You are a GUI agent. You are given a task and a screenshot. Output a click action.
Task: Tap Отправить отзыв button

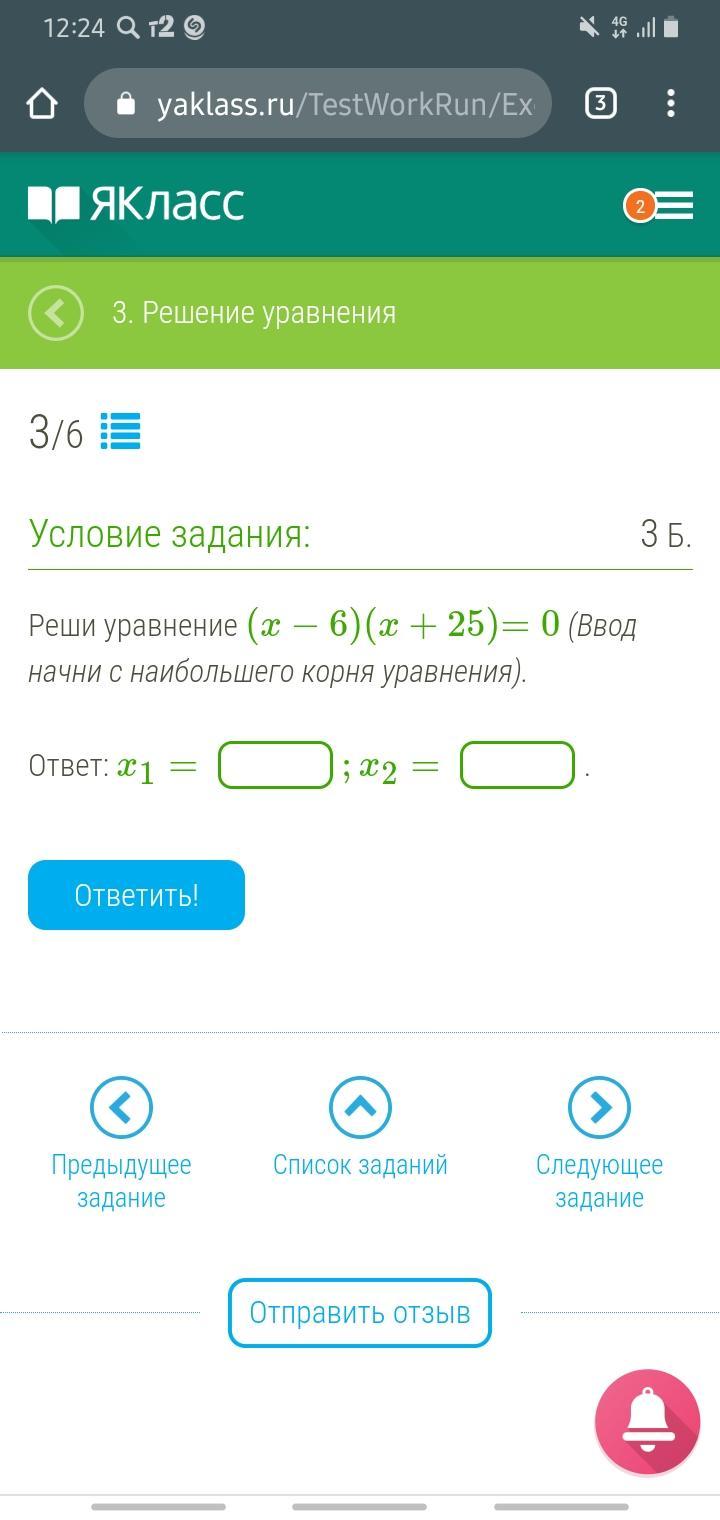[x=360, y=1312]
